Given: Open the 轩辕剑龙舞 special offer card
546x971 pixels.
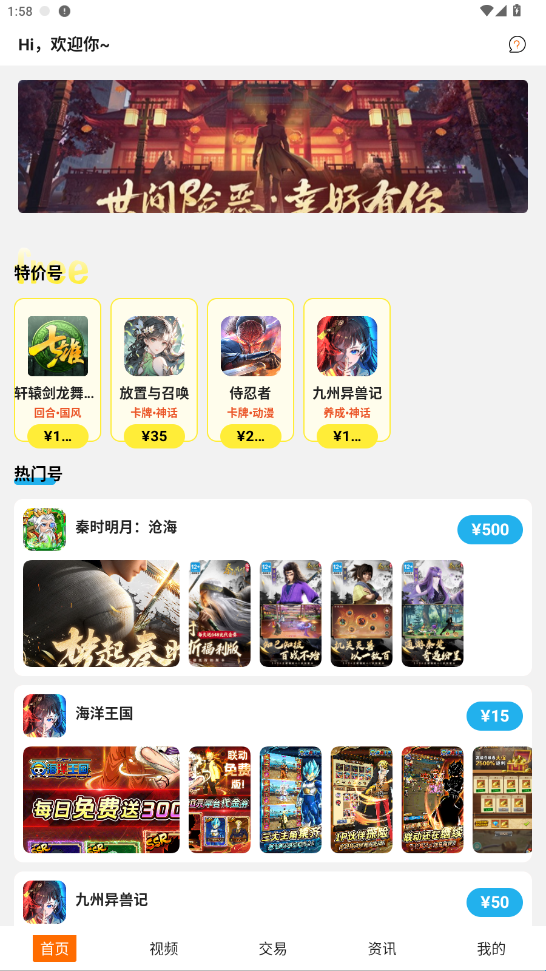Looking at the screenshot, I should tap(58, 370).
